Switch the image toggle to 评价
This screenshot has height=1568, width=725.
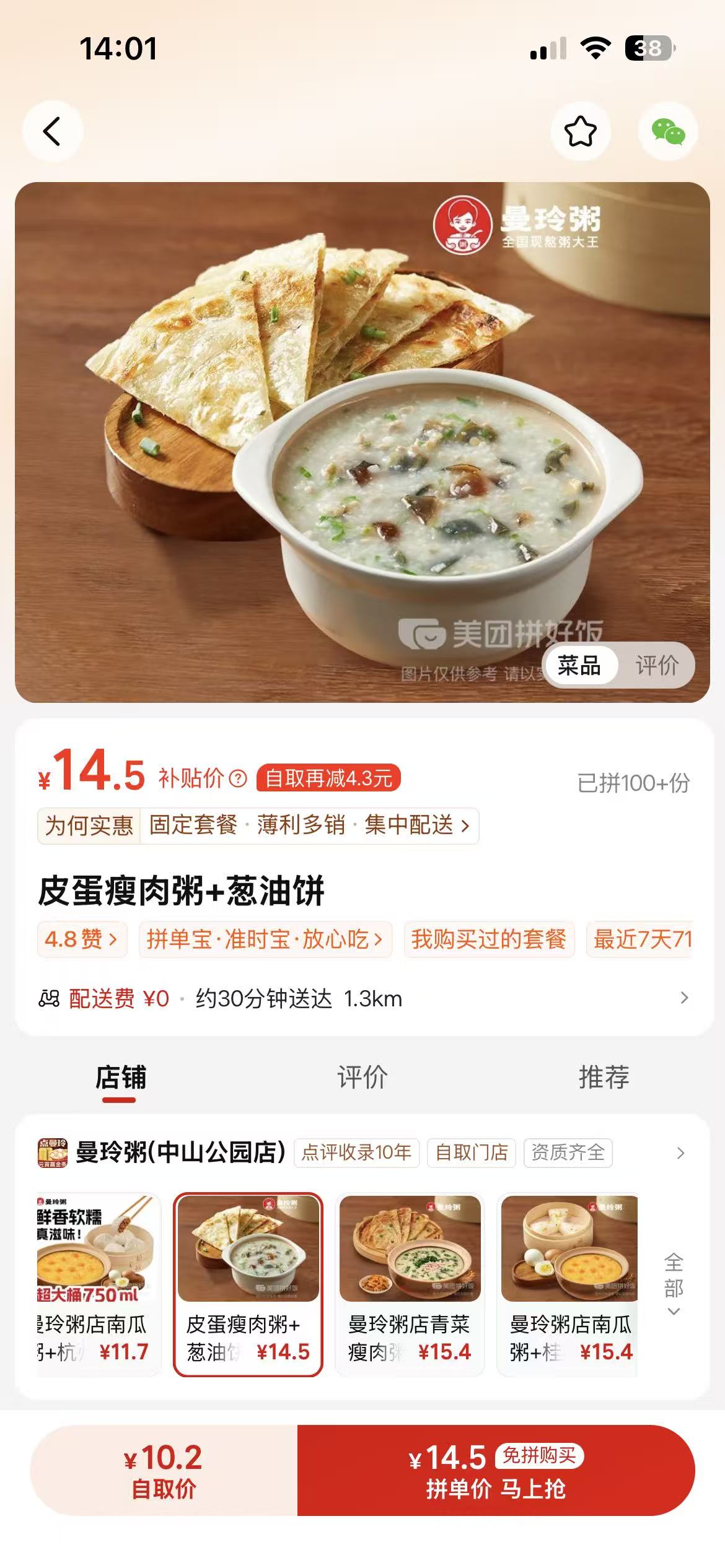coord(657,666)
